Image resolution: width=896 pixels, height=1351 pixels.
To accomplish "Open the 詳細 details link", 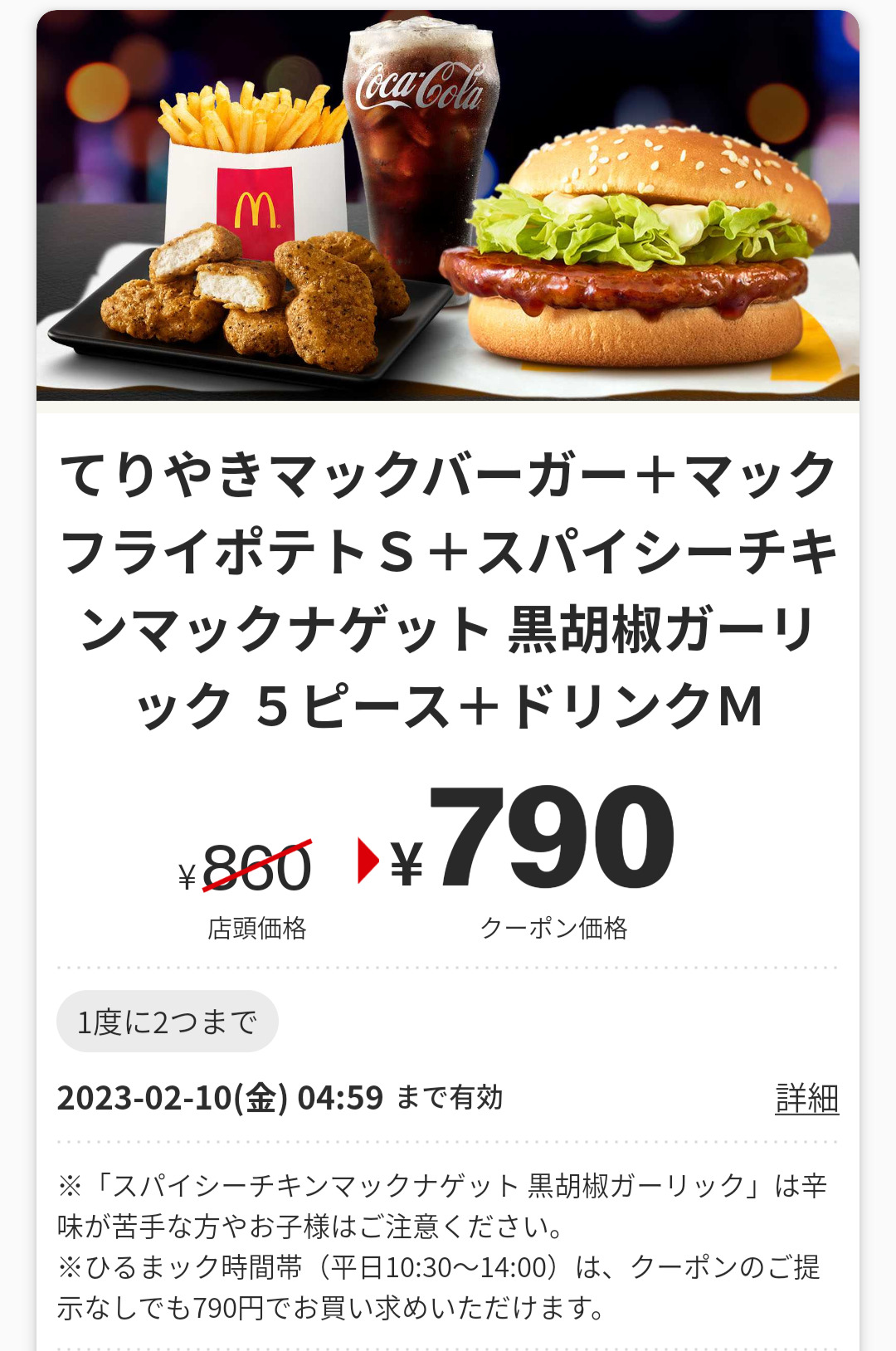I will (x=806, y=1098).
